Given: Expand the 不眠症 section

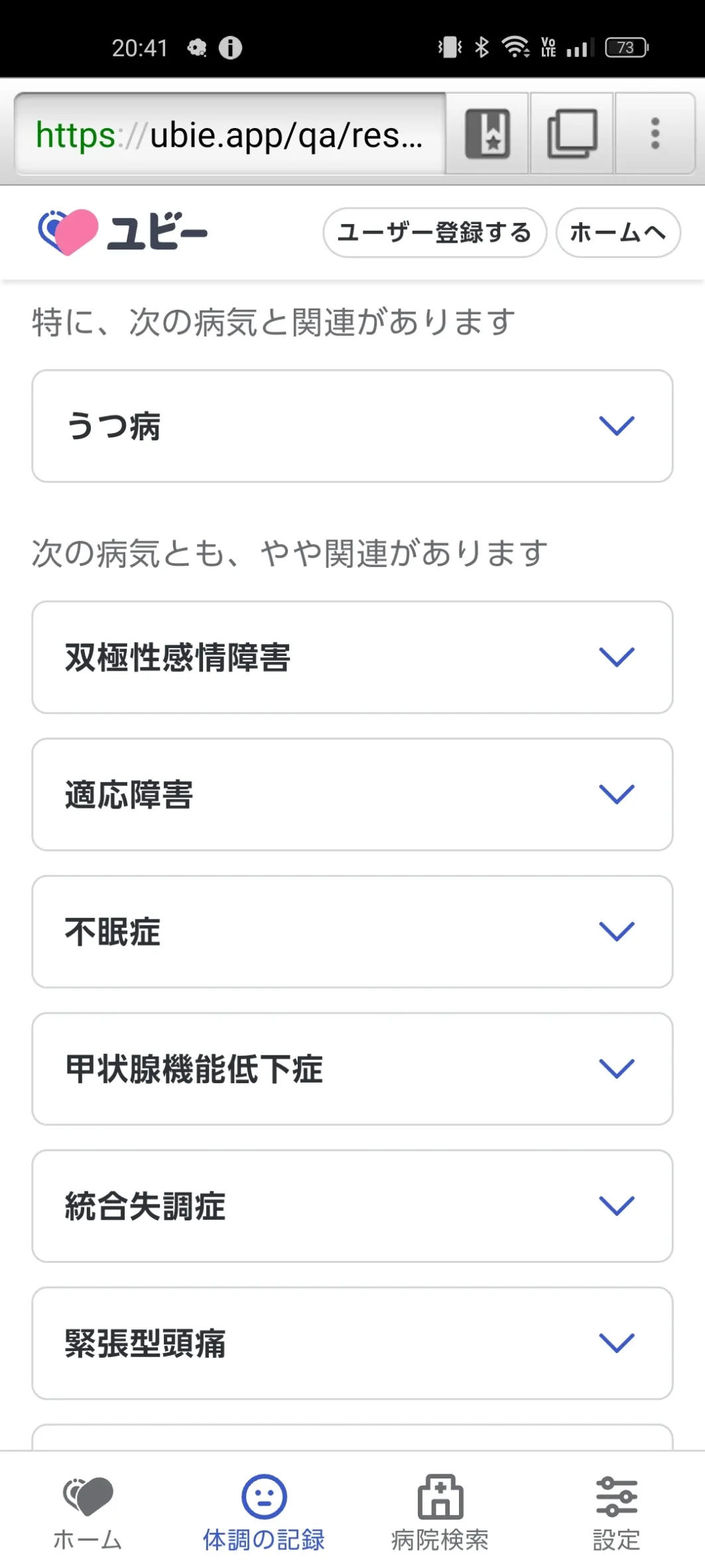Looking at the screenshot, I should (x=352, y=932).
